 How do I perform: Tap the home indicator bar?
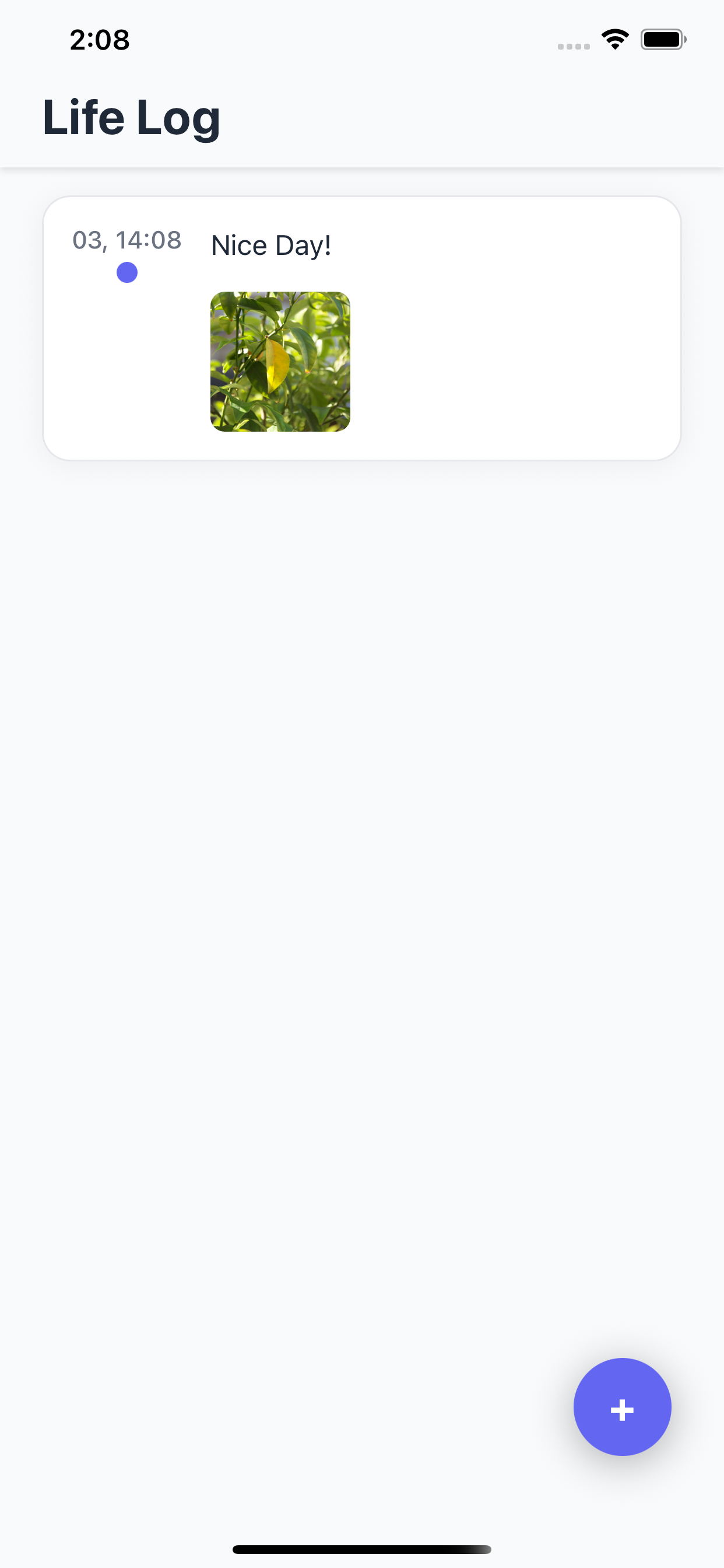(x=362, y=1548)
